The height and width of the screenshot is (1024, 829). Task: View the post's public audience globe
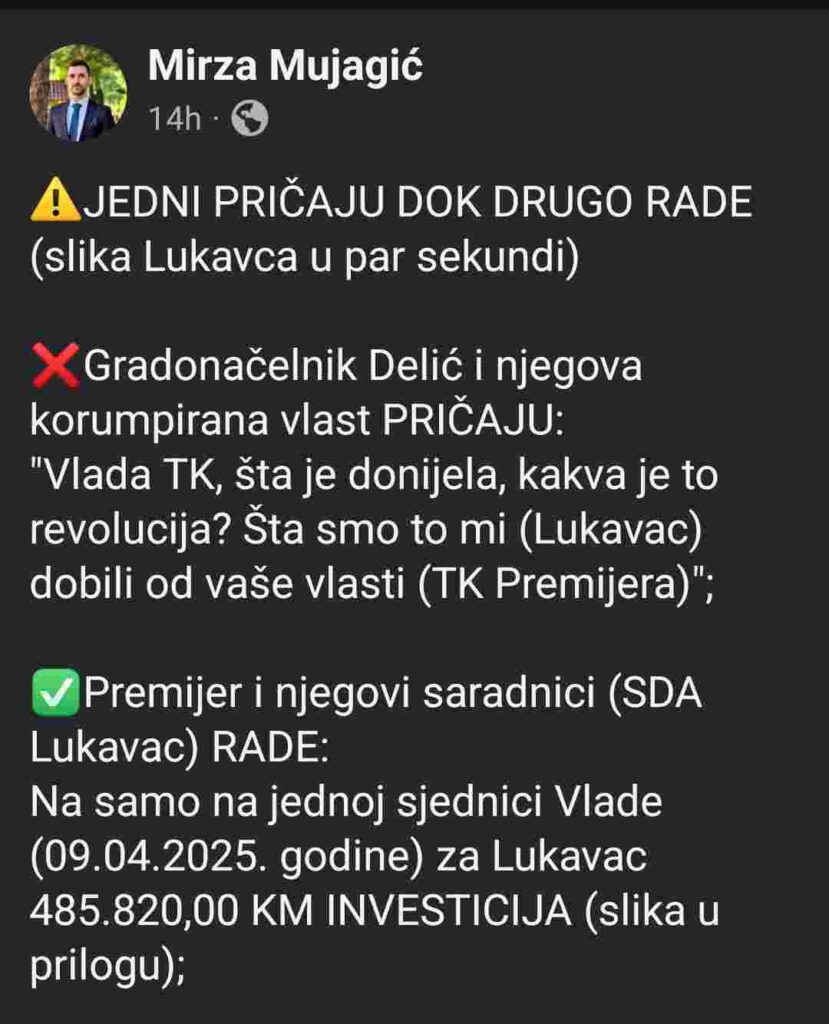point(249,120)
